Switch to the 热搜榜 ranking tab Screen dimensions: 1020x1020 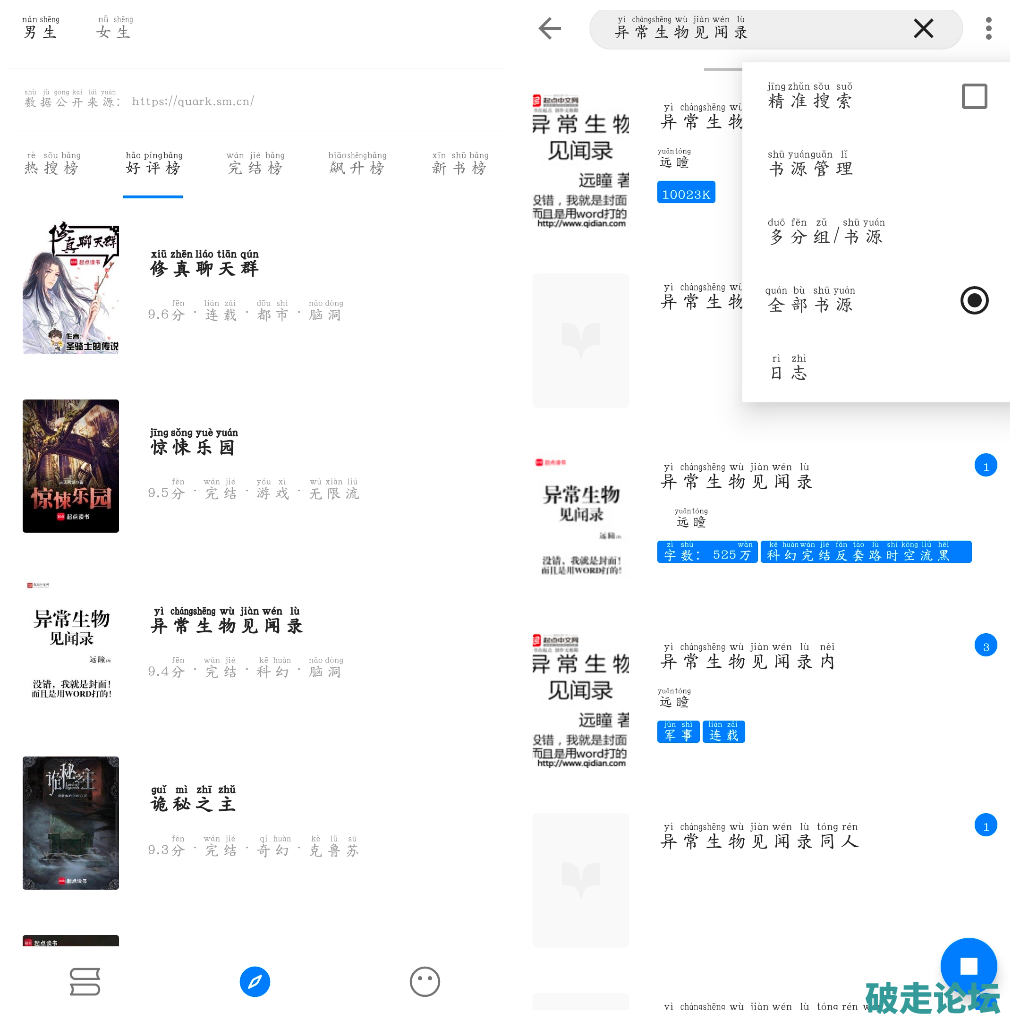click(x=52, y=165)
